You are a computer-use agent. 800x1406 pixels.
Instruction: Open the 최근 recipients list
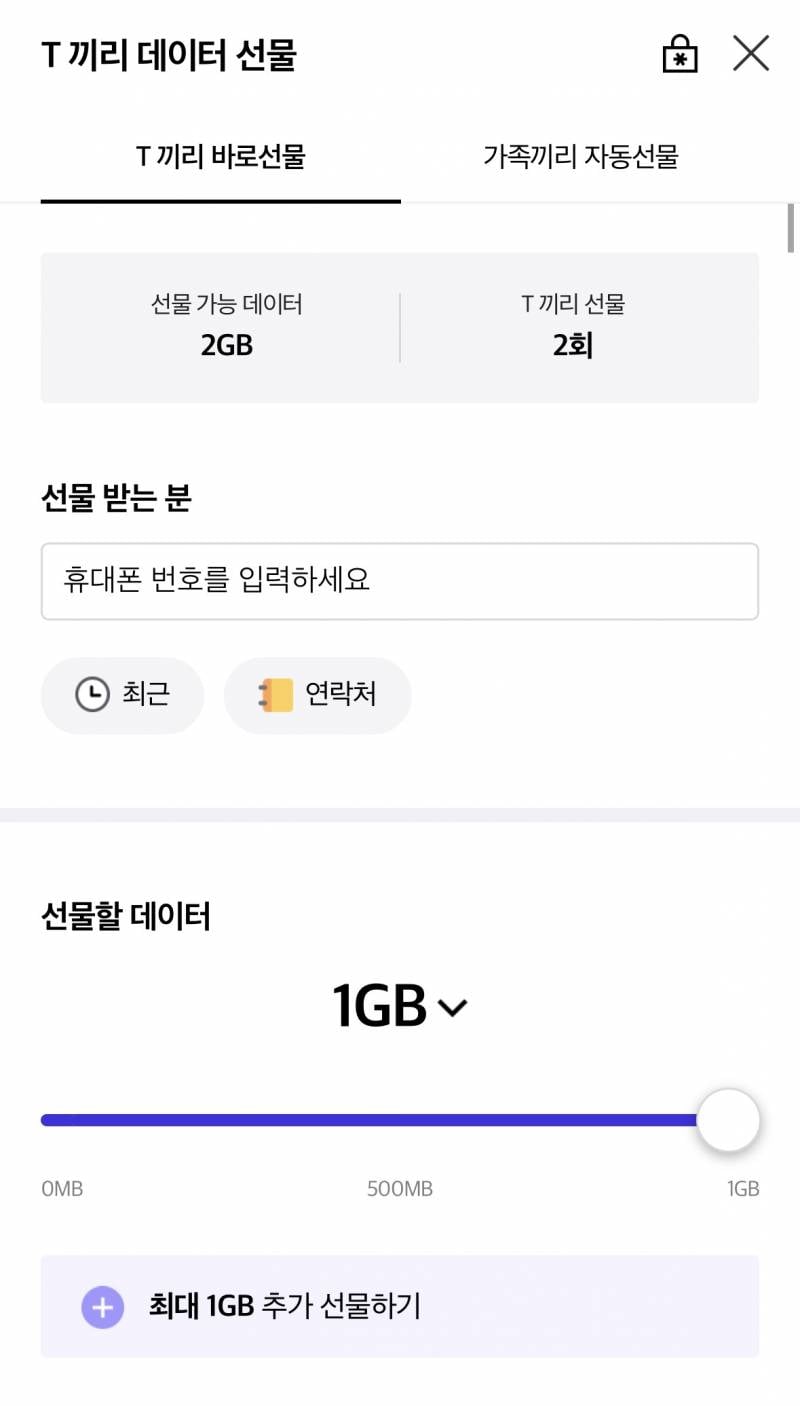pyautogui.click(x=122, y=695)
